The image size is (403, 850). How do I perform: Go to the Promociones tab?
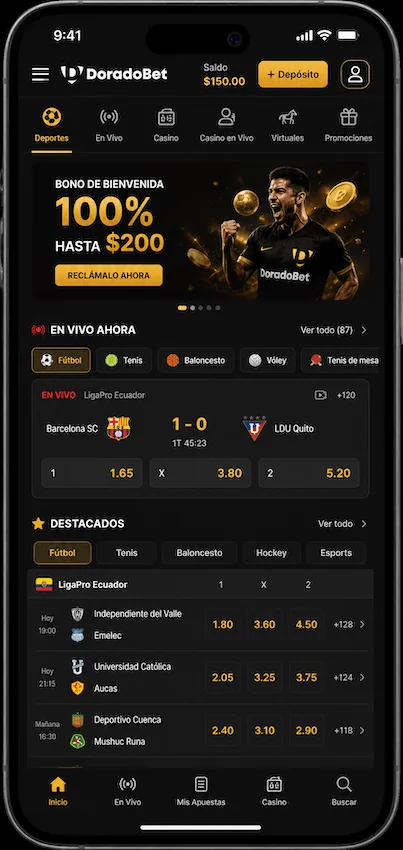[348, 126]
